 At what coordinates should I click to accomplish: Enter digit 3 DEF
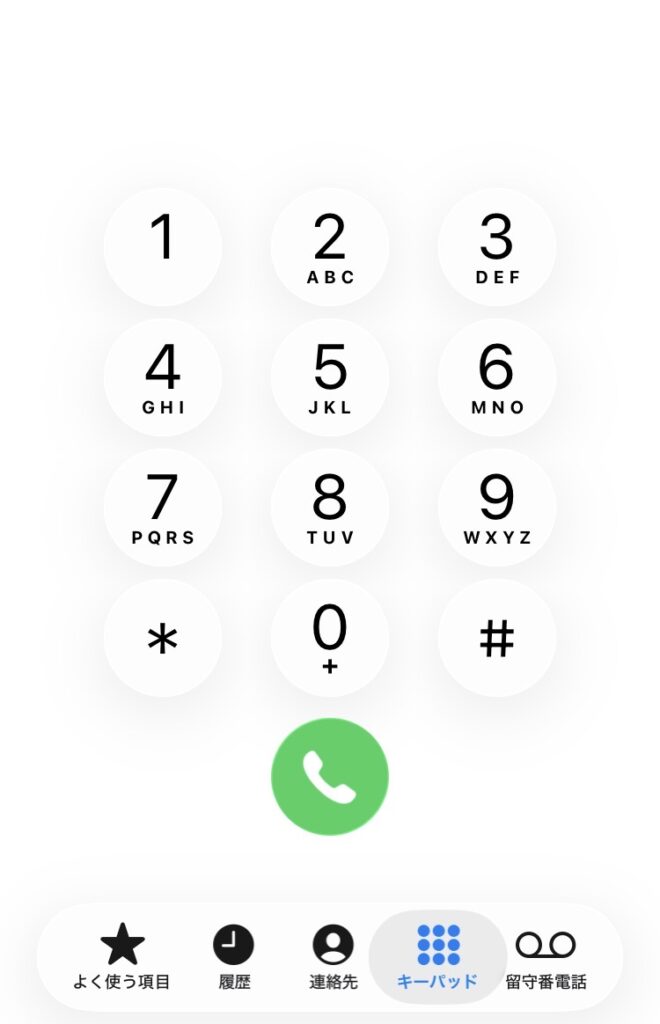pyautogui.click(x=496, y=246)
